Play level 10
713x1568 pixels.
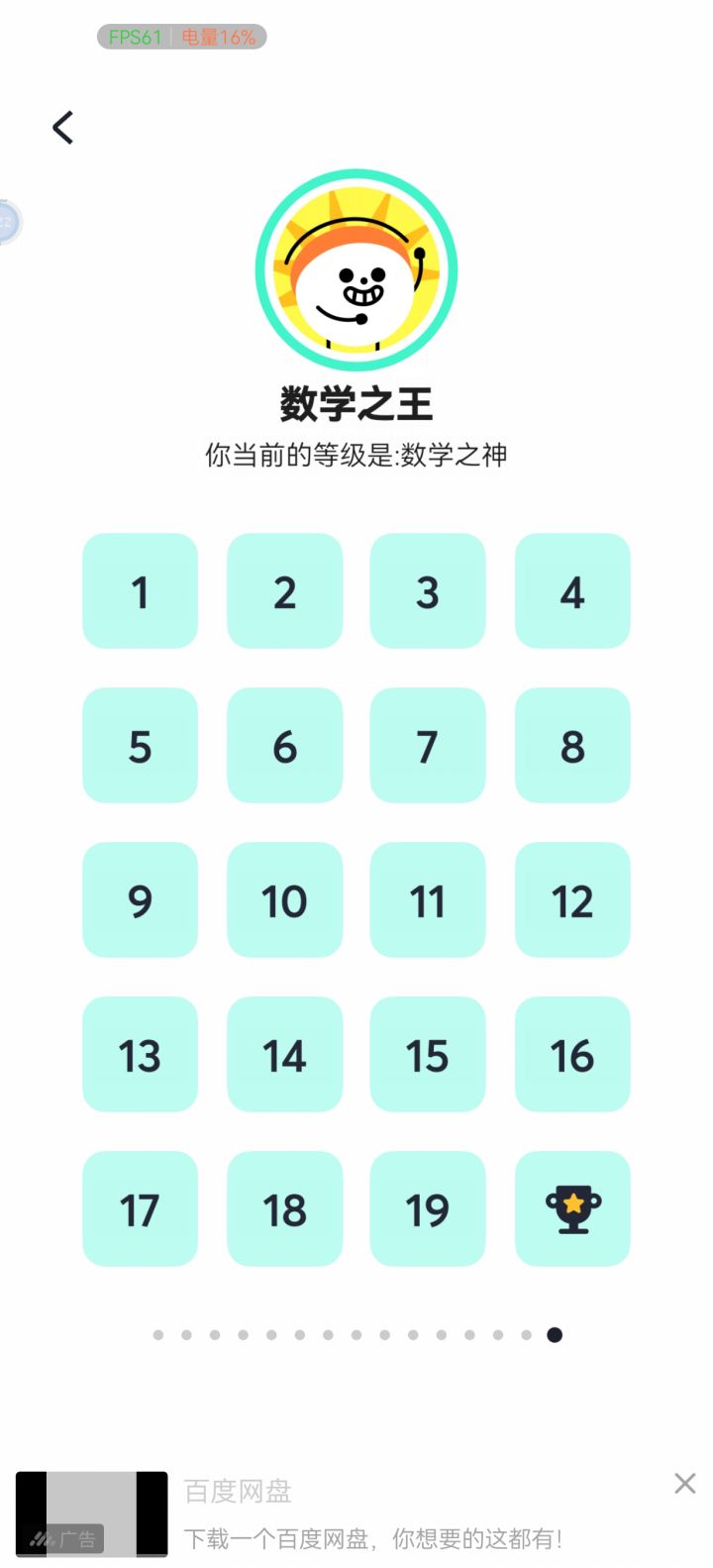284,900
